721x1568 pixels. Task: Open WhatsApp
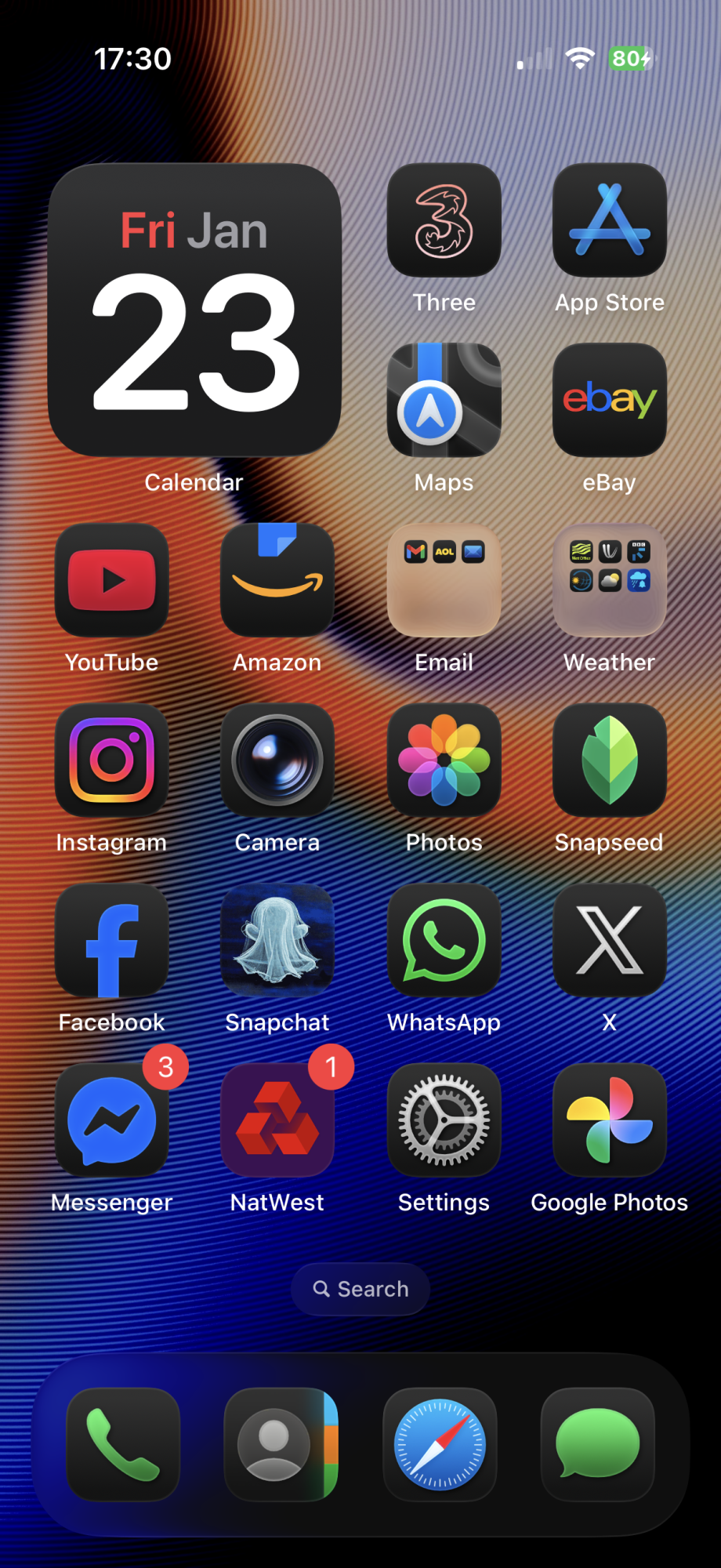click(x=444, y=940)
